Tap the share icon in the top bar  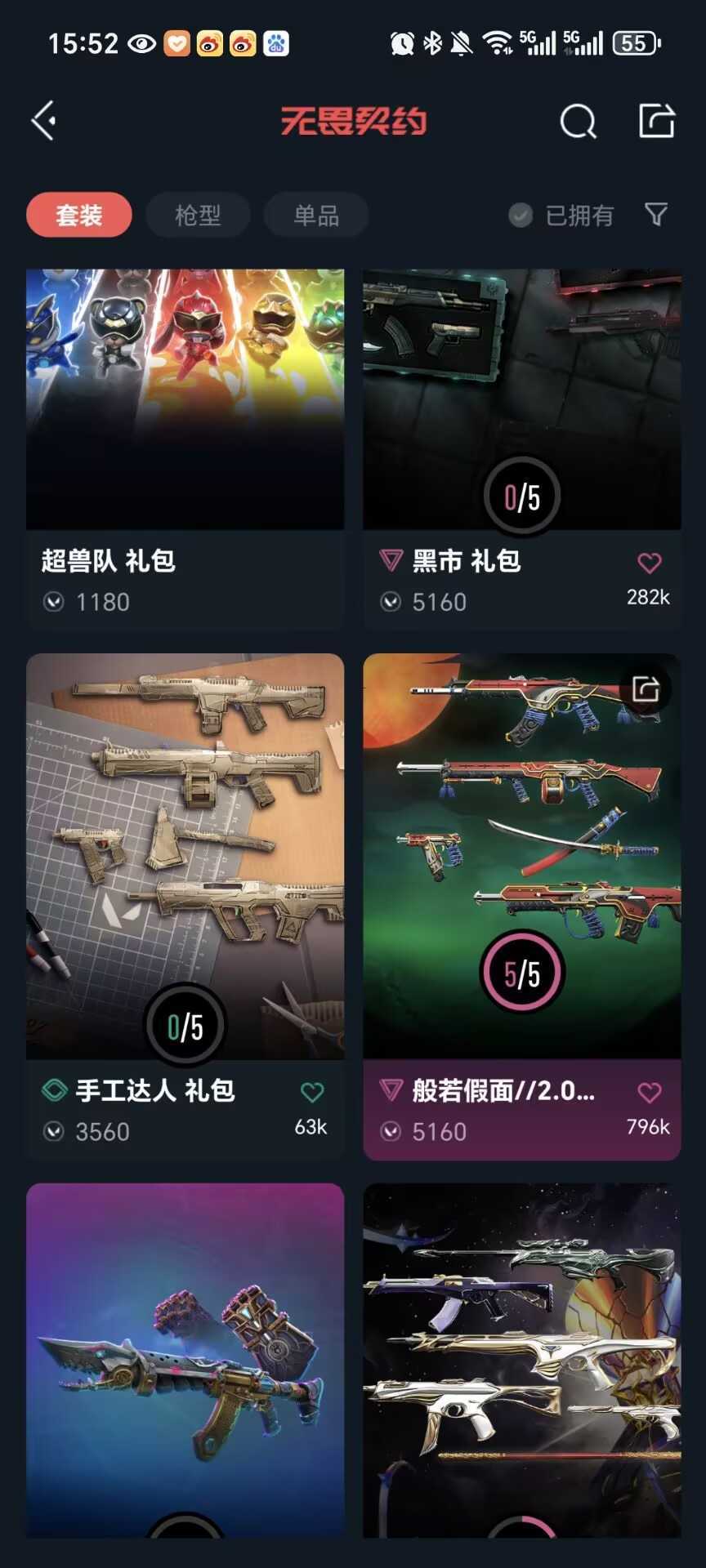pyautogui.click(x=656, y=121)
